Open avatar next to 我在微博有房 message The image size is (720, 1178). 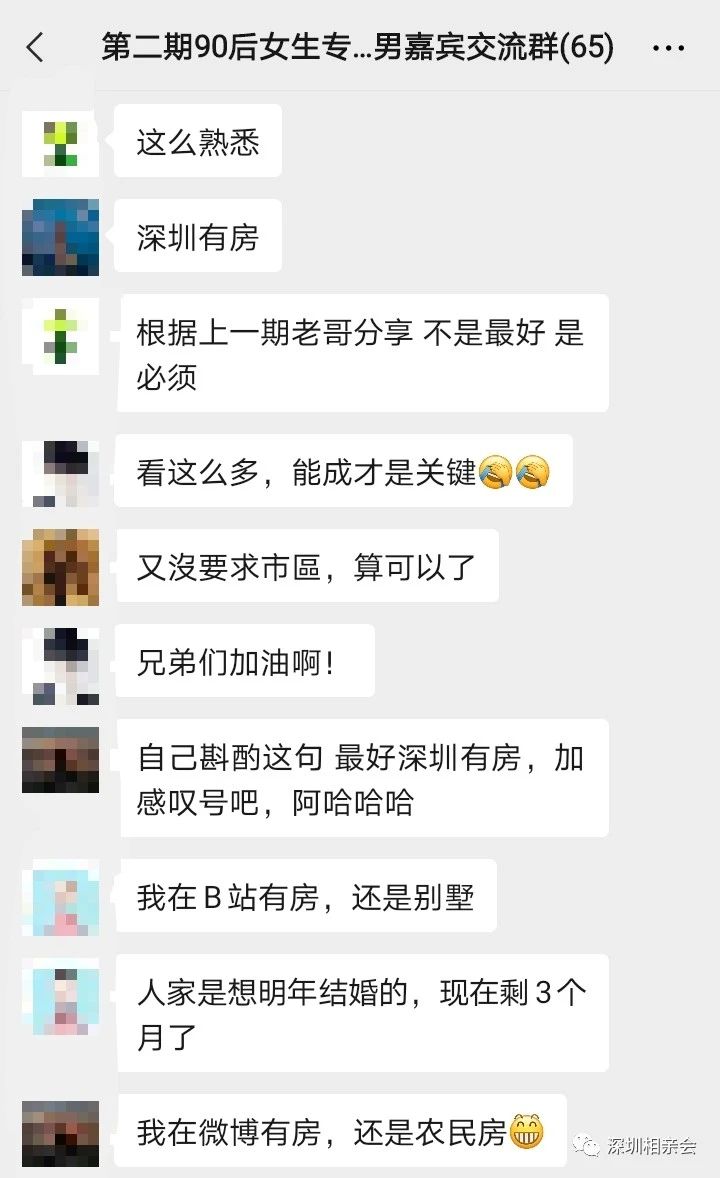[x=61, y=1132]
